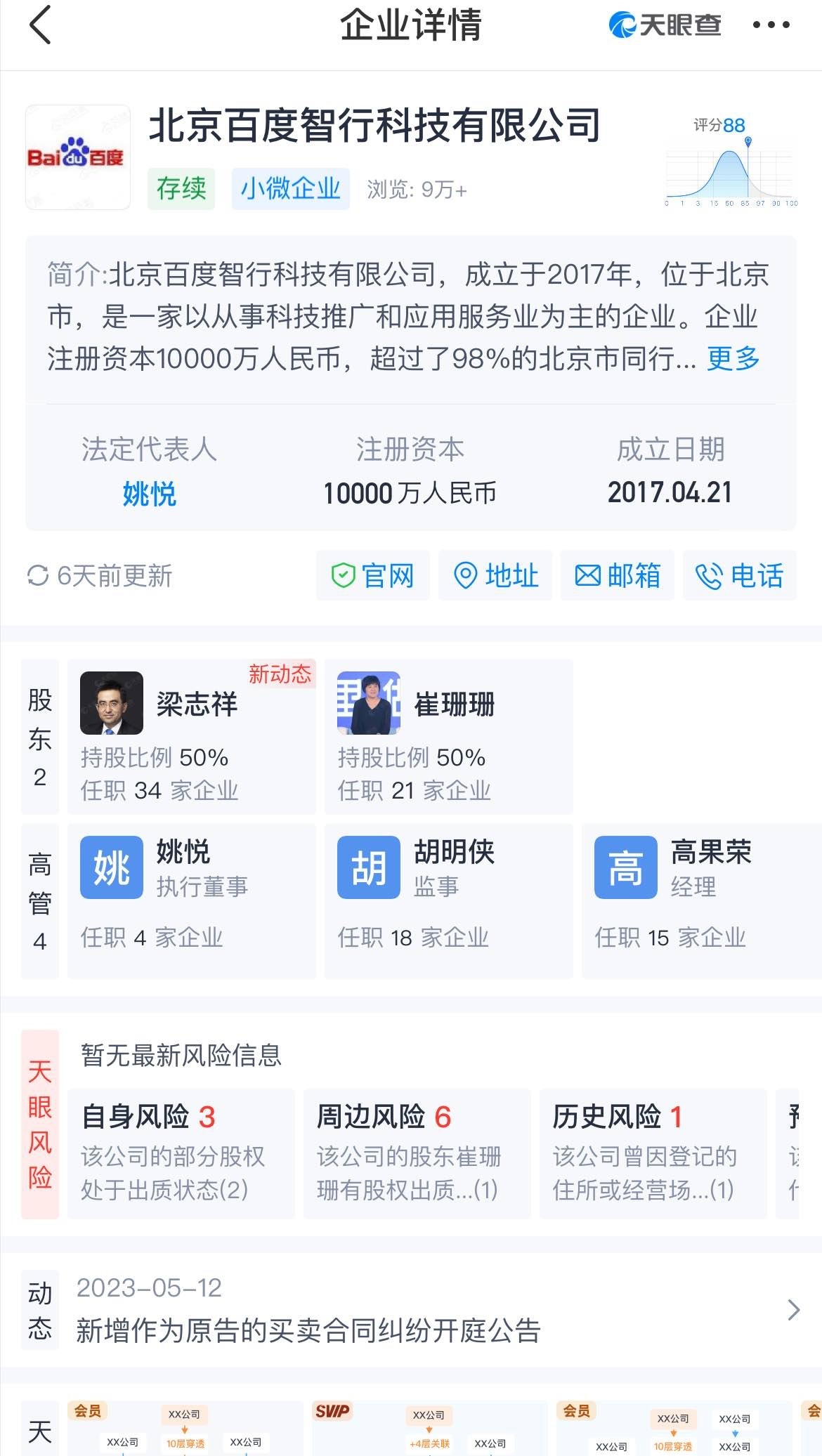Open 历史风险 1 risk card
The image size is (822, 1456).
[x=653, y=1153]
